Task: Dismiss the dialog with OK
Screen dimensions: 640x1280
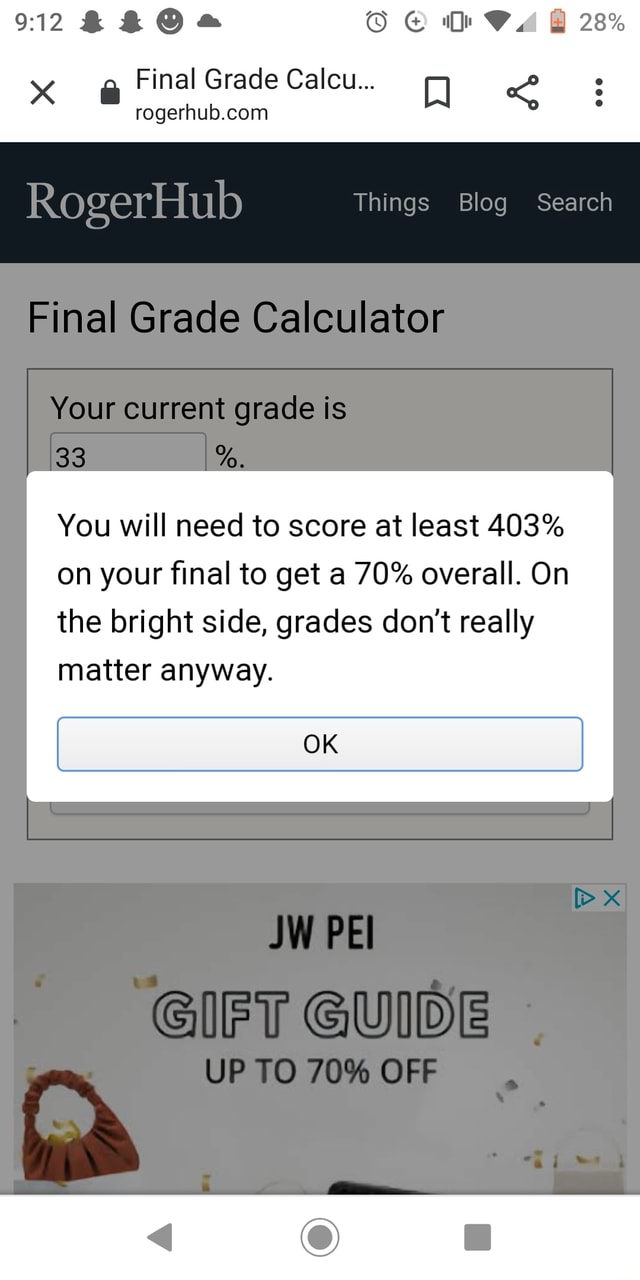Action: point(320,744)
